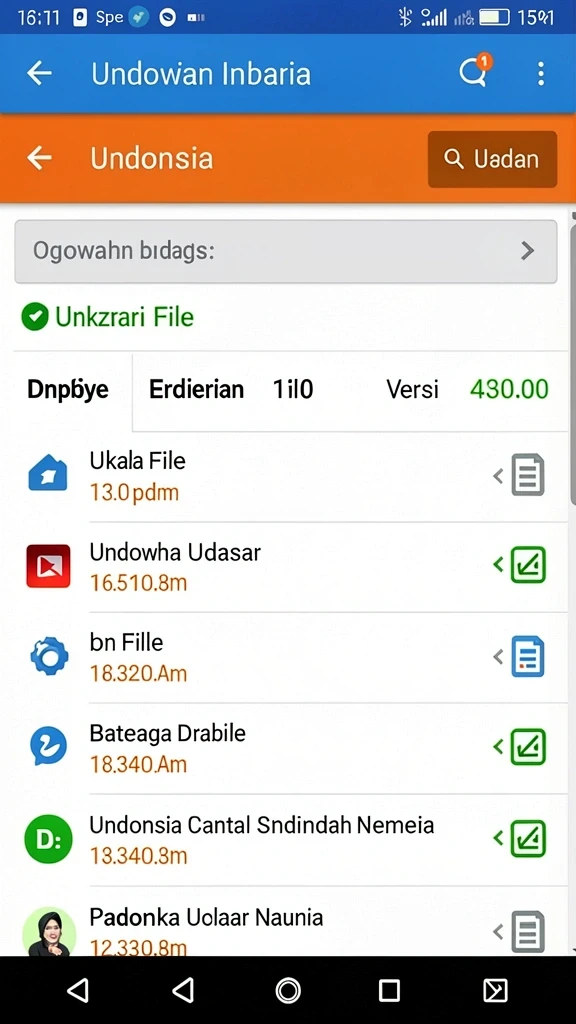Open Bateaga Drabile
Screen dimensions: 576x1024
point(287,748)
